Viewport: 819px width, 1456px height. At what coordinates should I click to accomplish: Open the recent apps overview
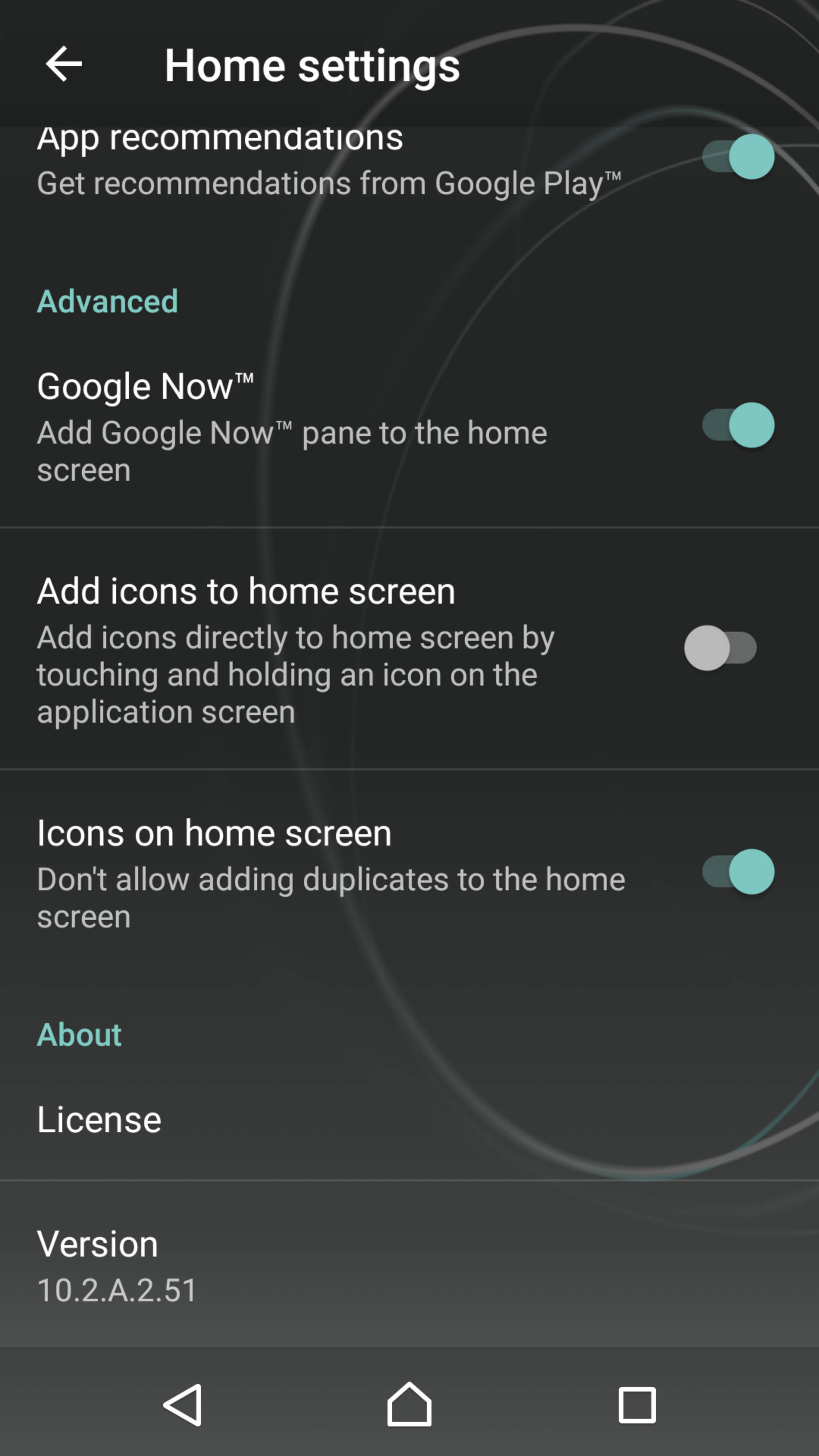coord(637,1404)
